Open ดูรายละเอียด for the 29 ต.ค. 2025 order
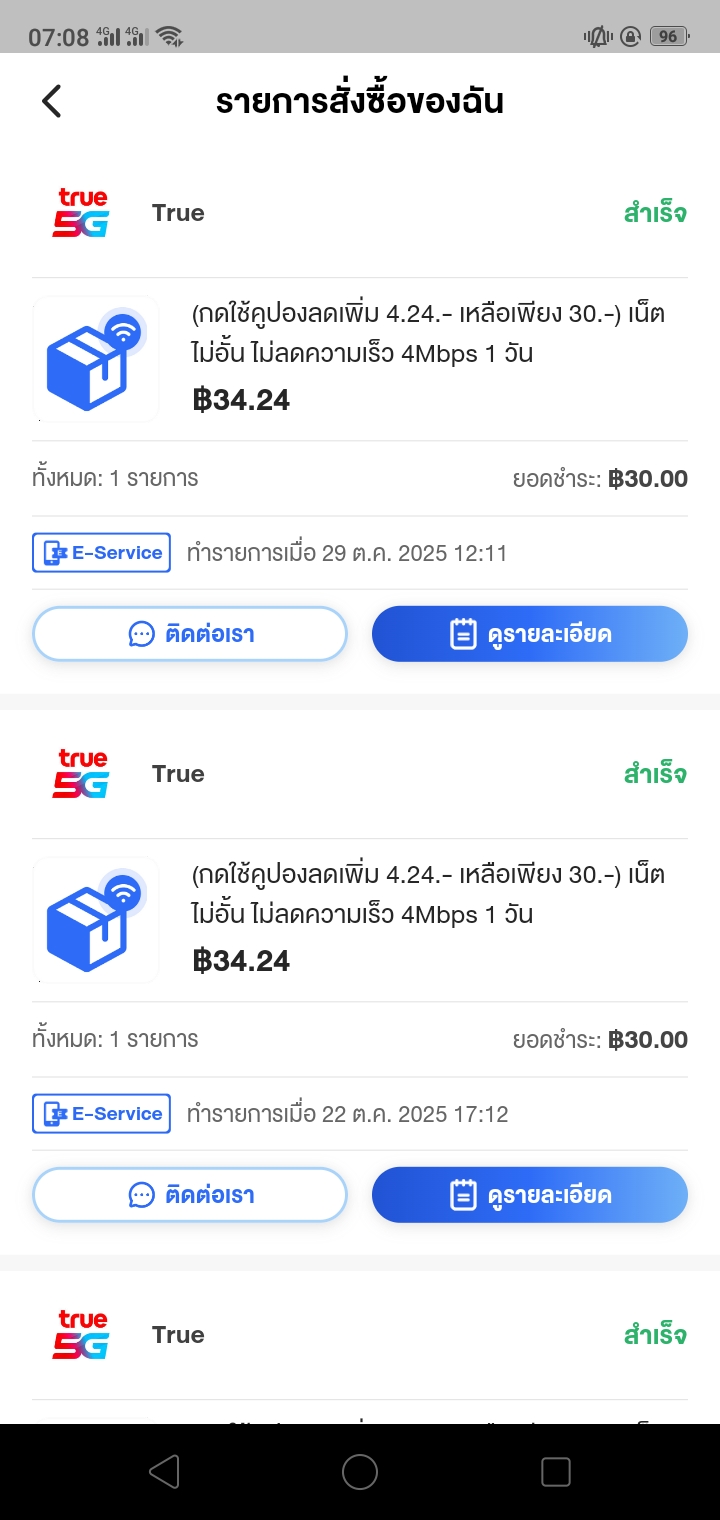 530,634
